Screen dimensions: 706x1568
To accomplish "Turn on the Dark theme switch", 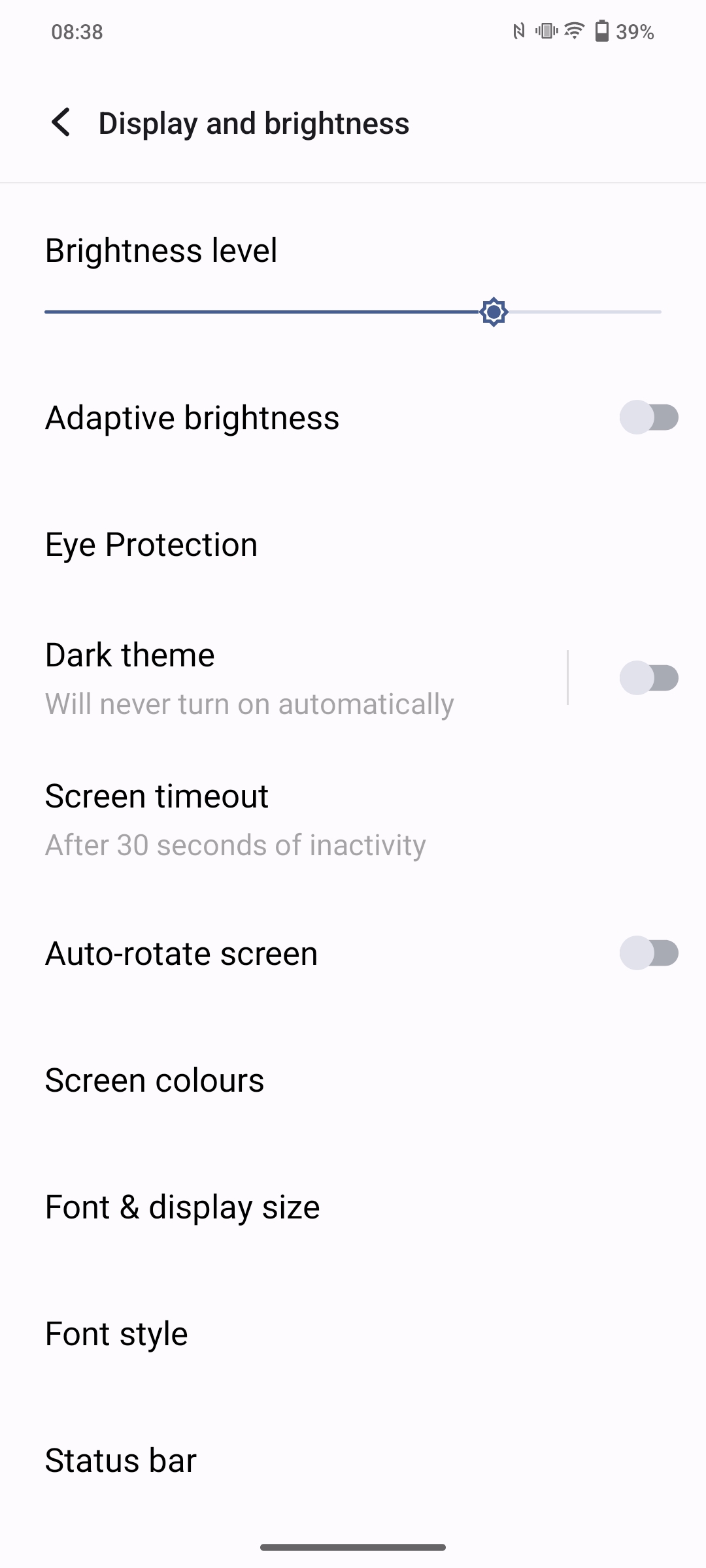I will 648,678.
